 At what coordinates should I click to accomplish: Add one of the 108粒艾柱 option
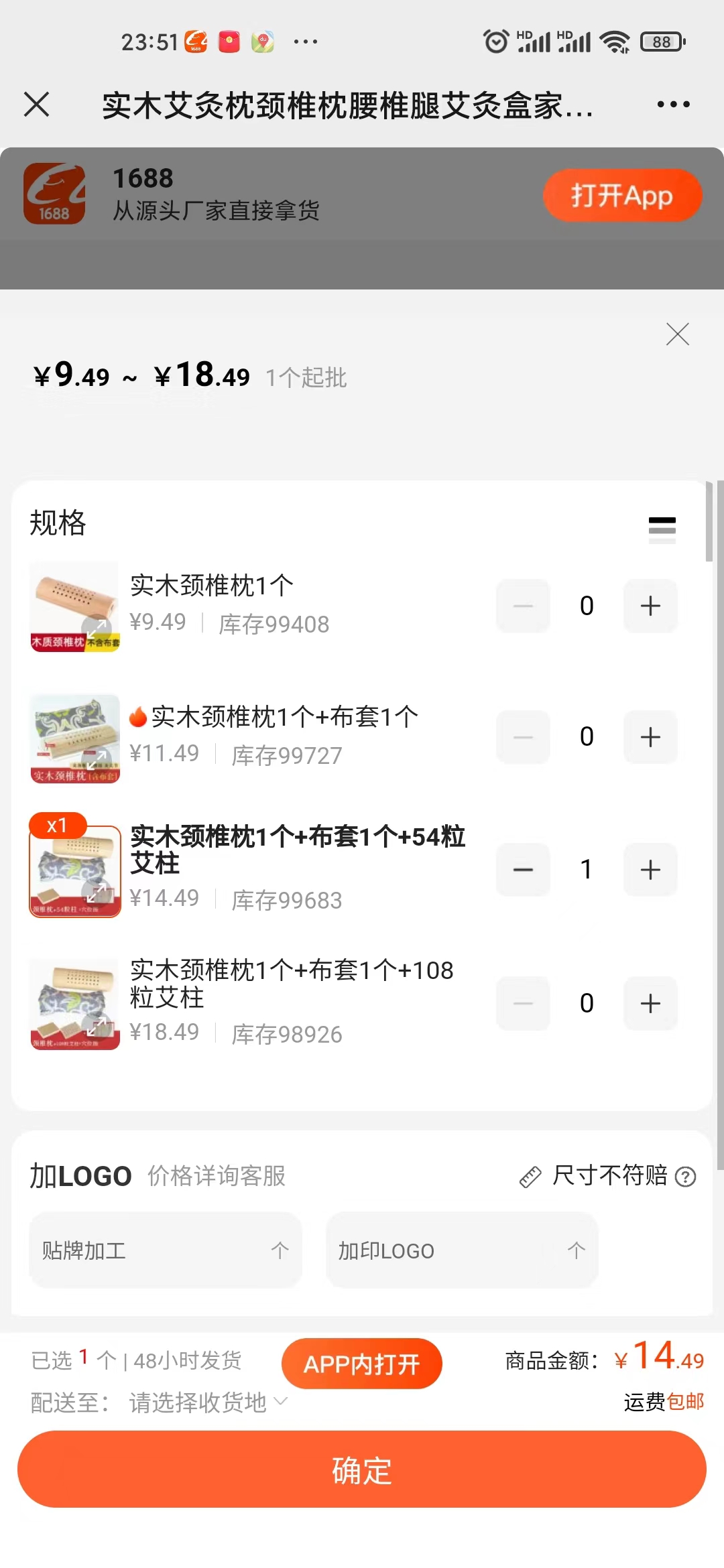point(650,1003)
